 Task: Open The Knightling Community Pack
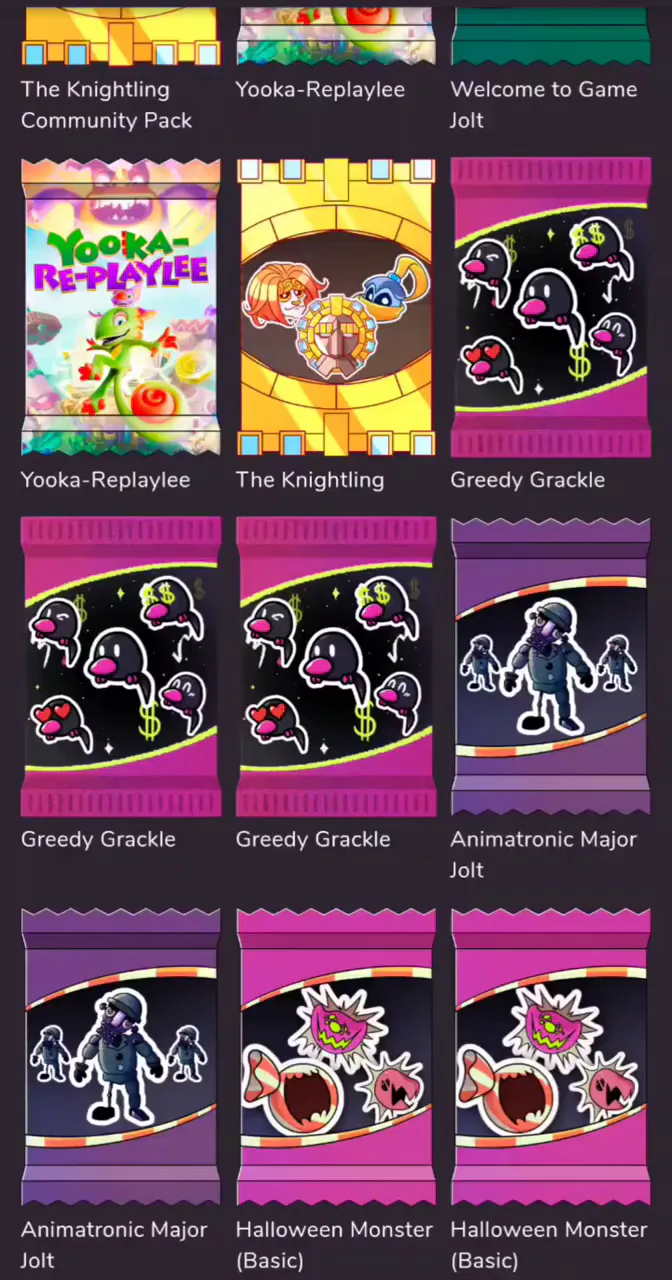(120, 40)
